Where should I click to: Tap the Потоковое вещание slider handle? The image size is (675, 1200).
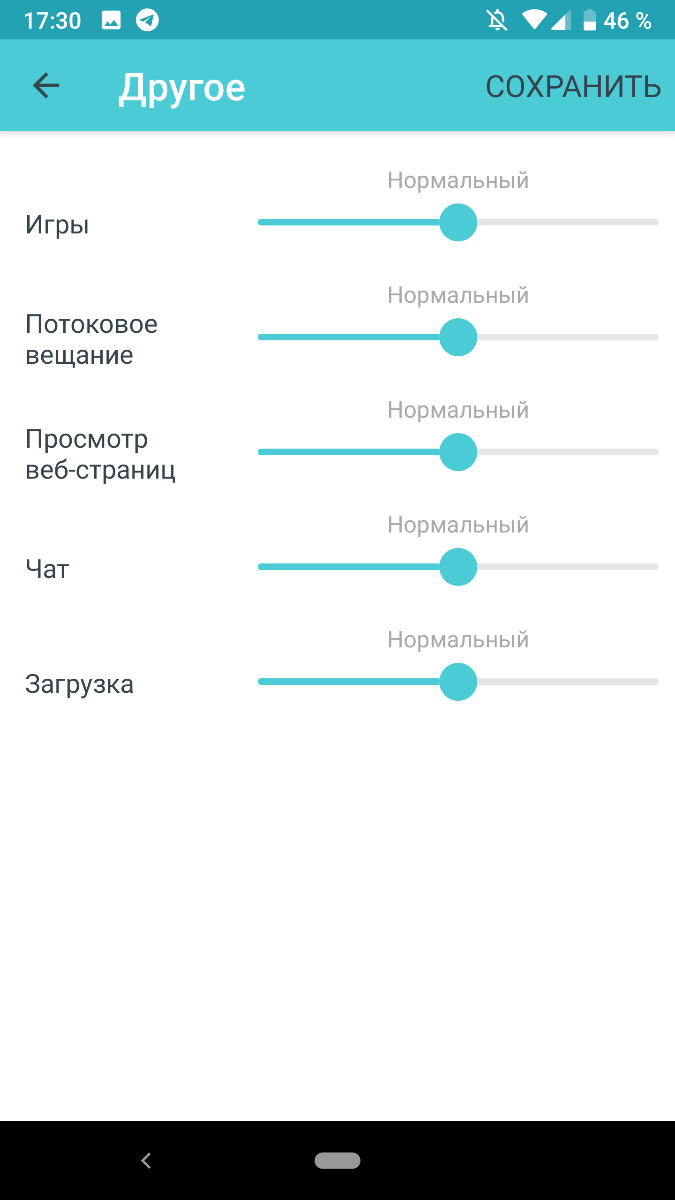tap(458, 337)
